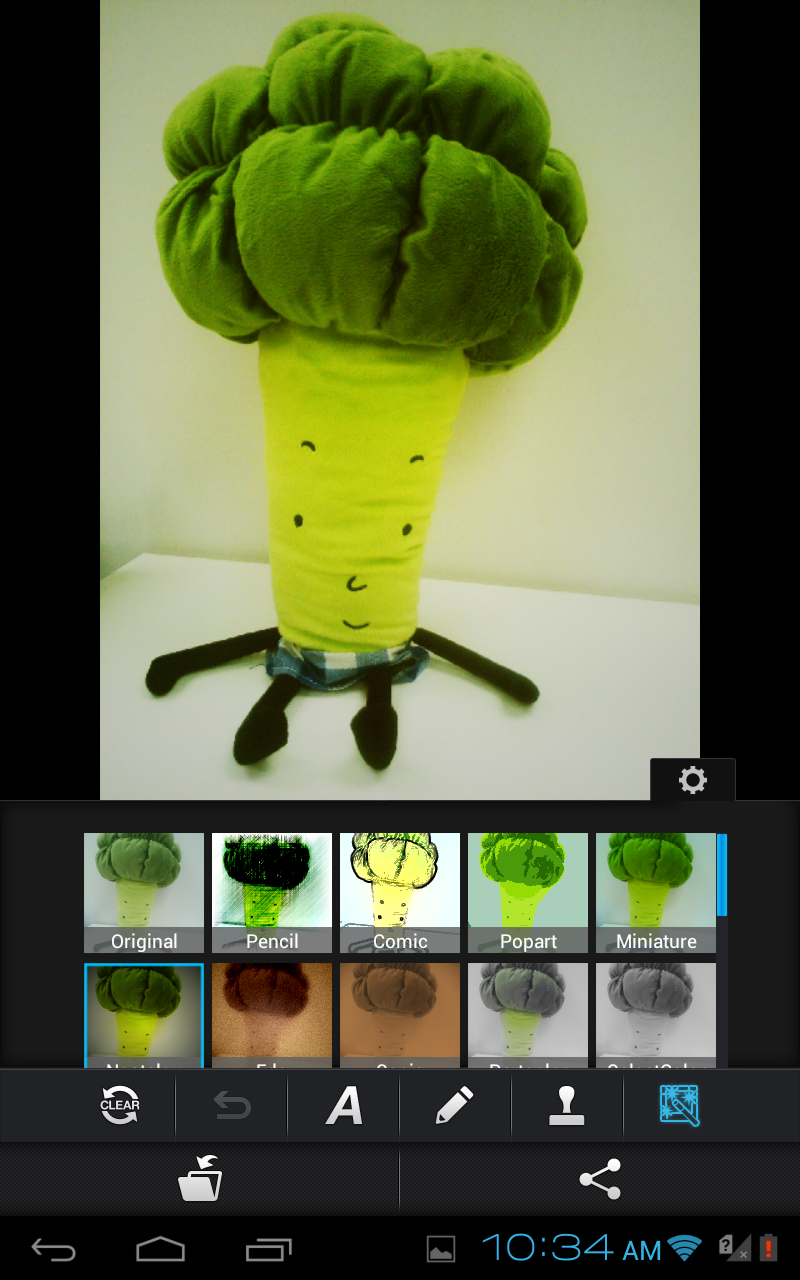The image size is (800, 1280).
Task: Open the stamp tool
Action: [567, 1106]
